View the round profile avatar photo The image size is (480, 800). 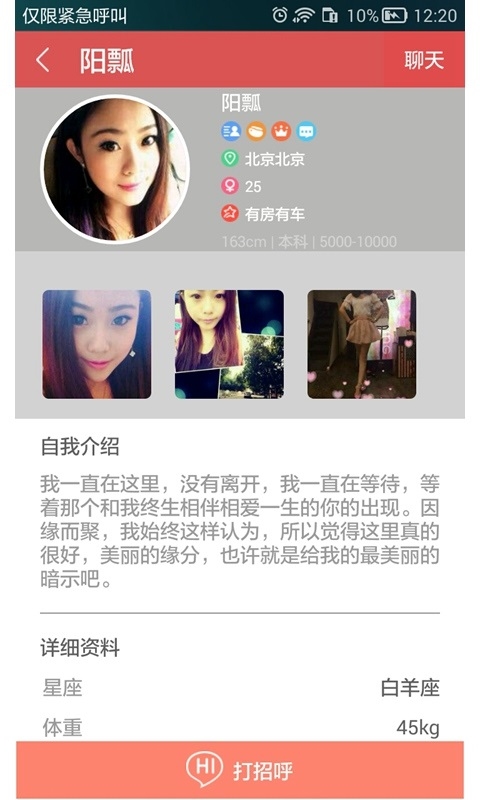pyautogui.click(x=115, y=169)
